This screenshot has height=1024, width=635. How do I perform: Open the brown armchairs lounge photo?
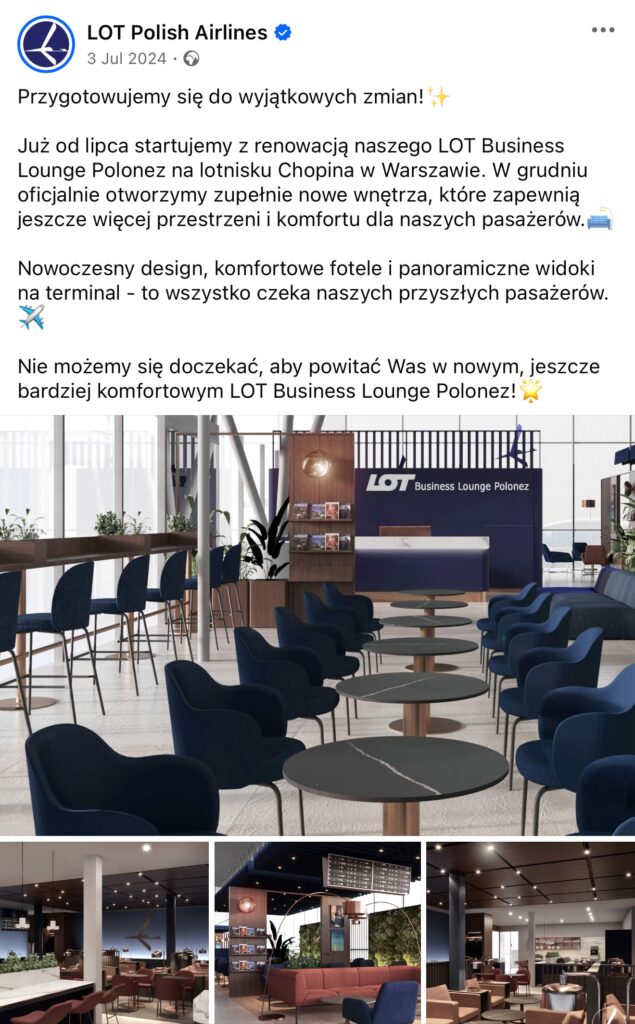530,932
